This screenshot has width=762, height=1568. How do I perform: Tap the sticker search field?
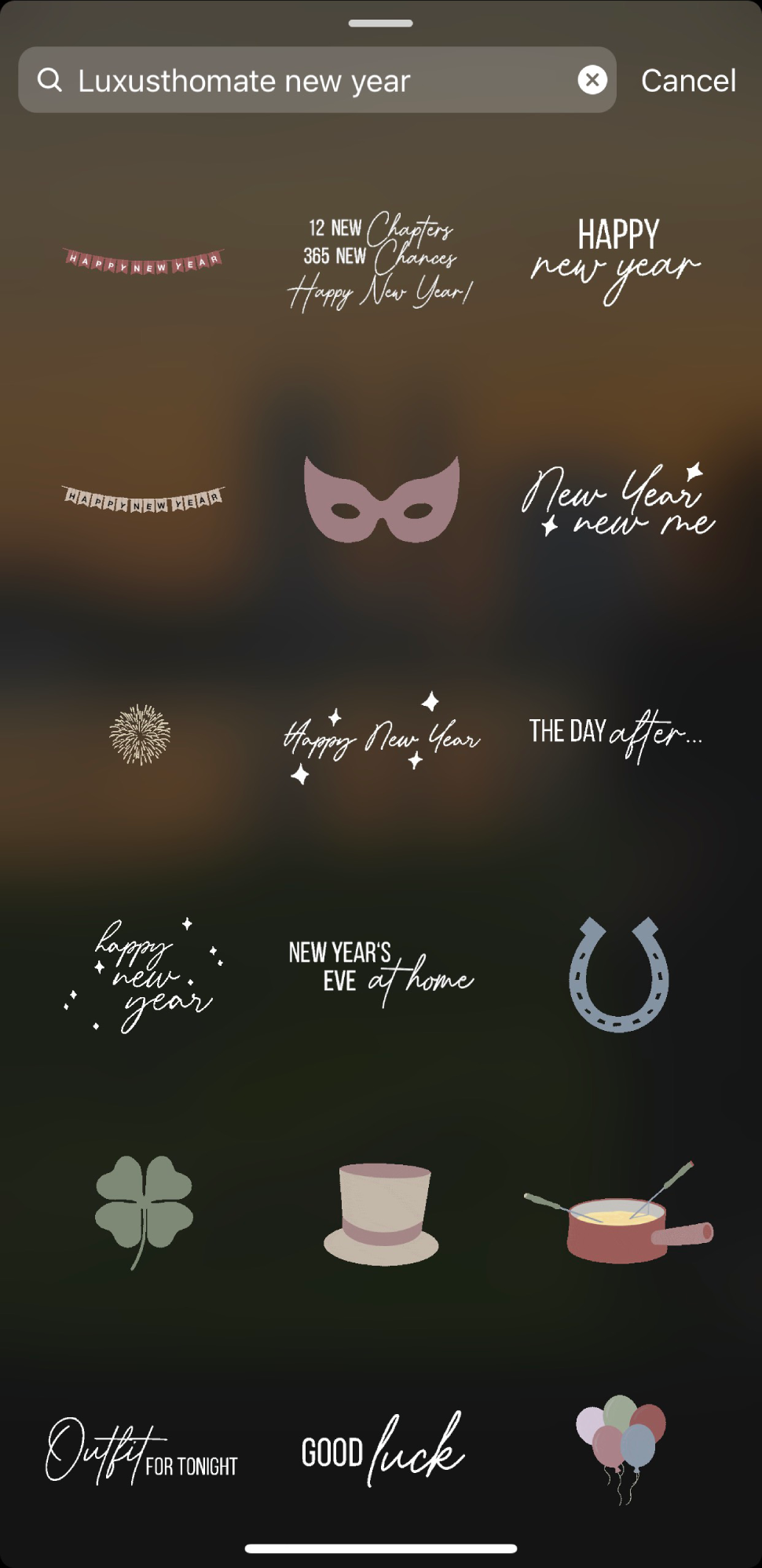314,80
